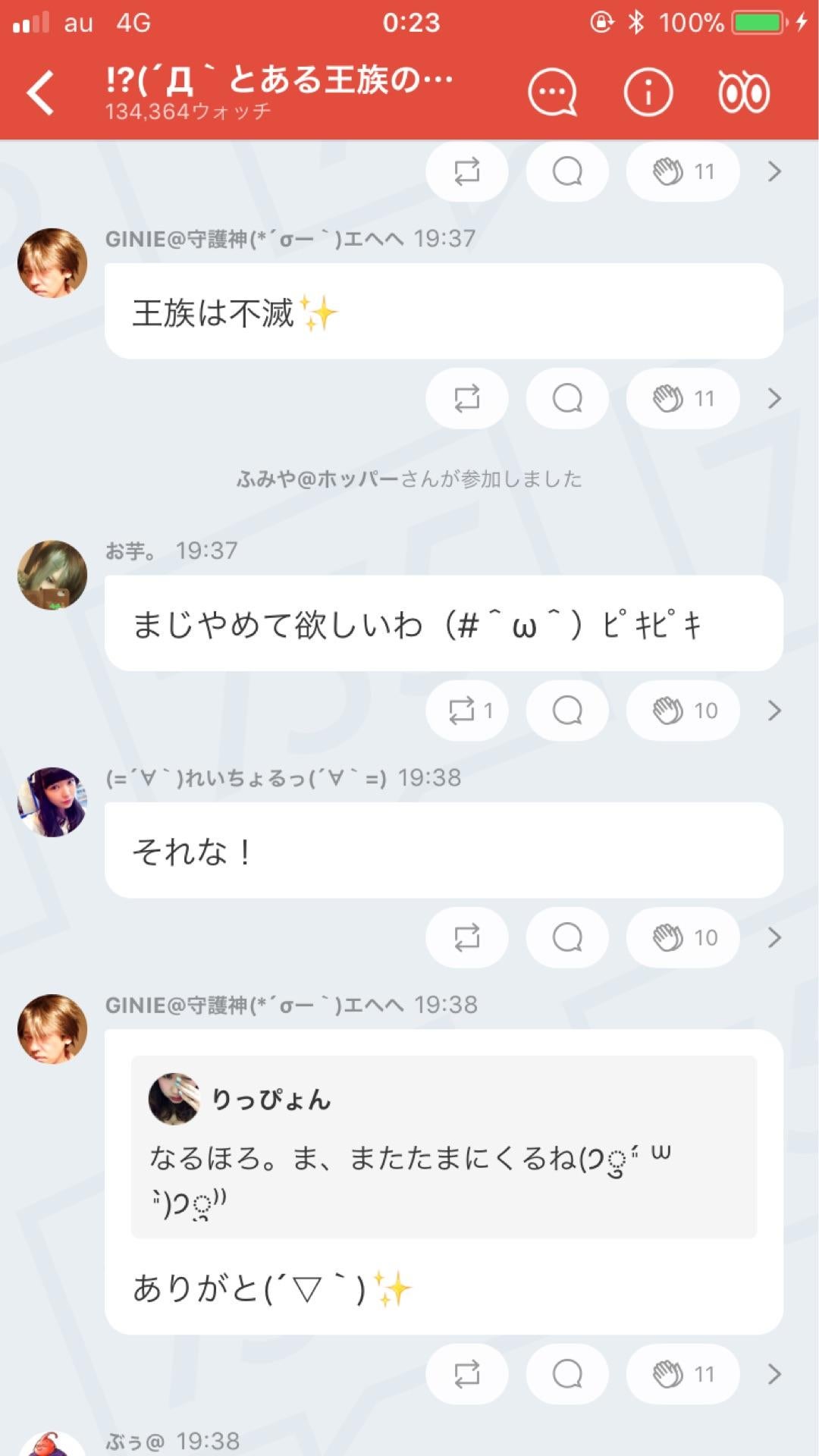The height and width of the screenshot is (1456, 819).
Task: Tap the repost icon showing count 1
Action: [466, 711]
